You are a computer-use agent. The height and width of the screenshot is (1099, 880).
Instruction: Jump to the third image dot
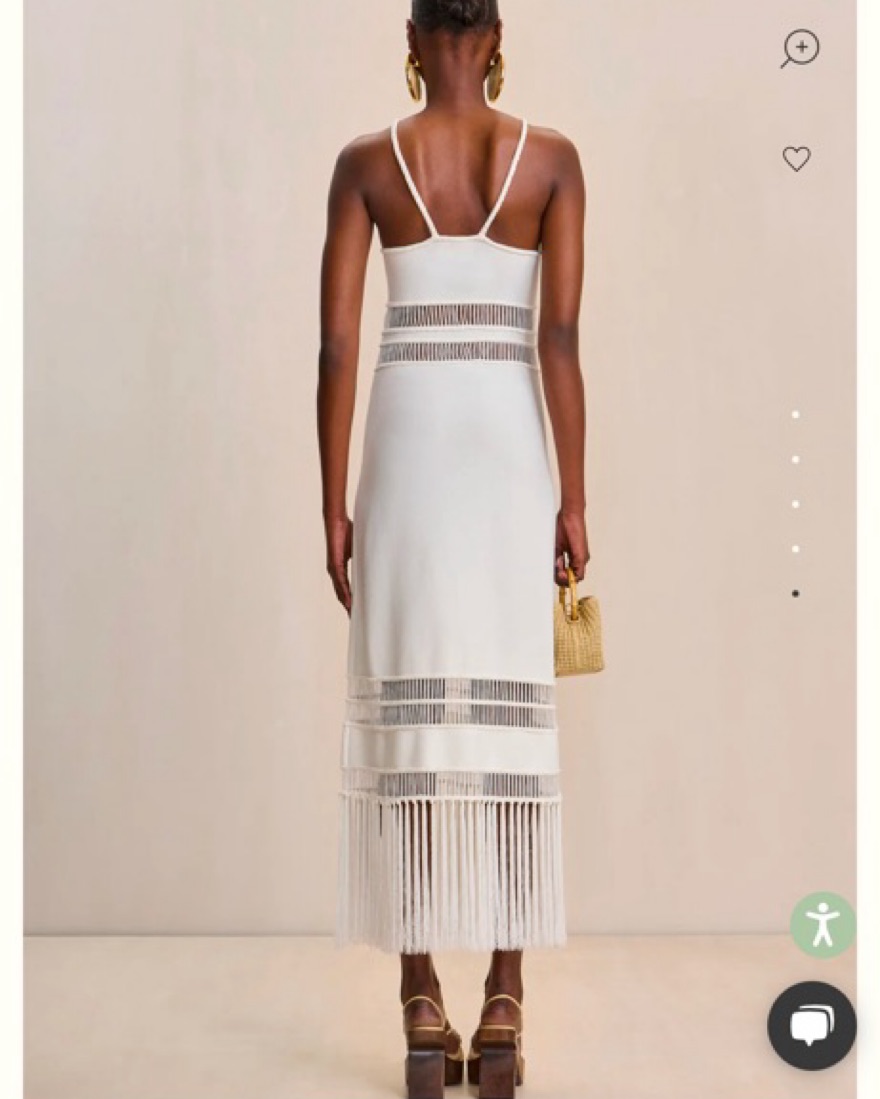coord(796,504)
